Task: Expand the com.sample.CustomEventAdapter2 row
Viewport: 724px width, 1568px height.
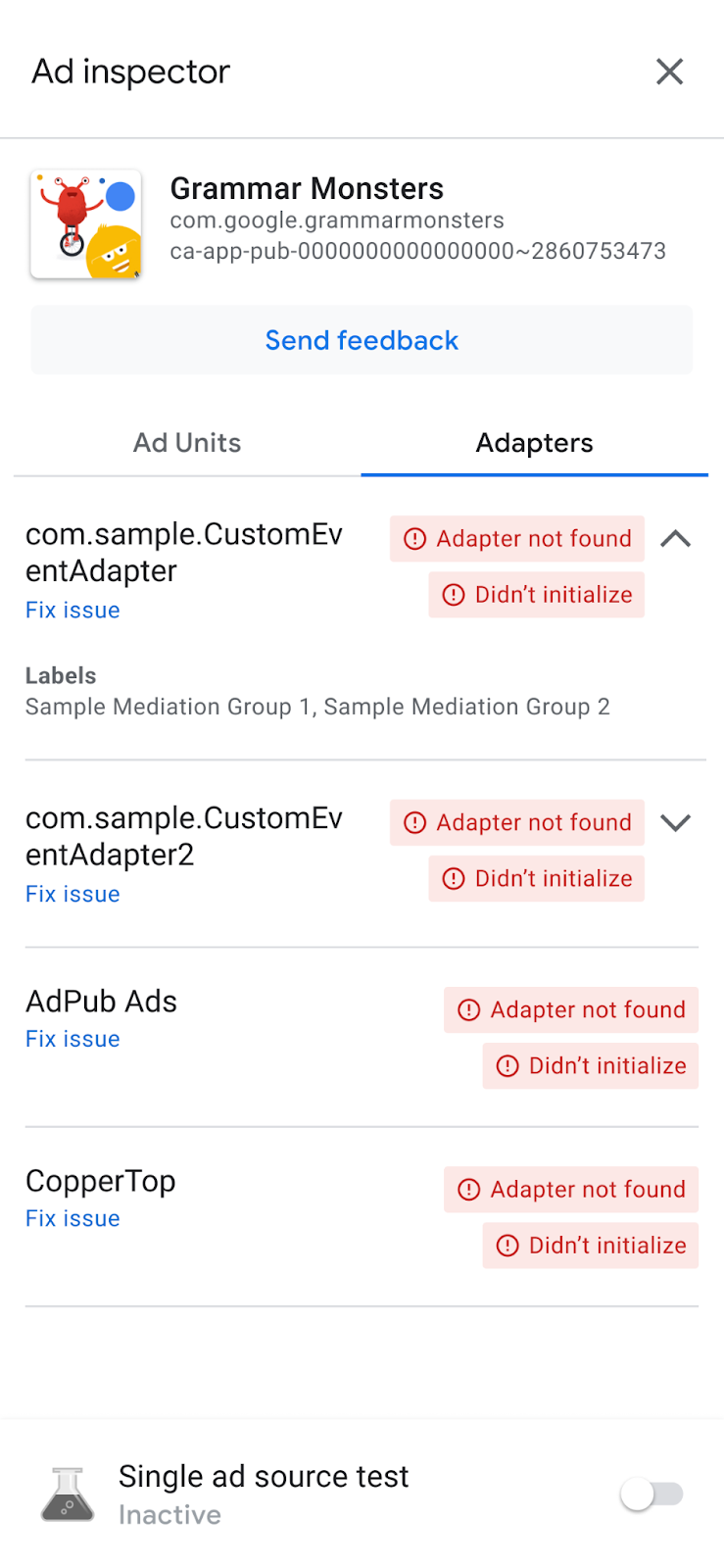Action: [676, 823]
